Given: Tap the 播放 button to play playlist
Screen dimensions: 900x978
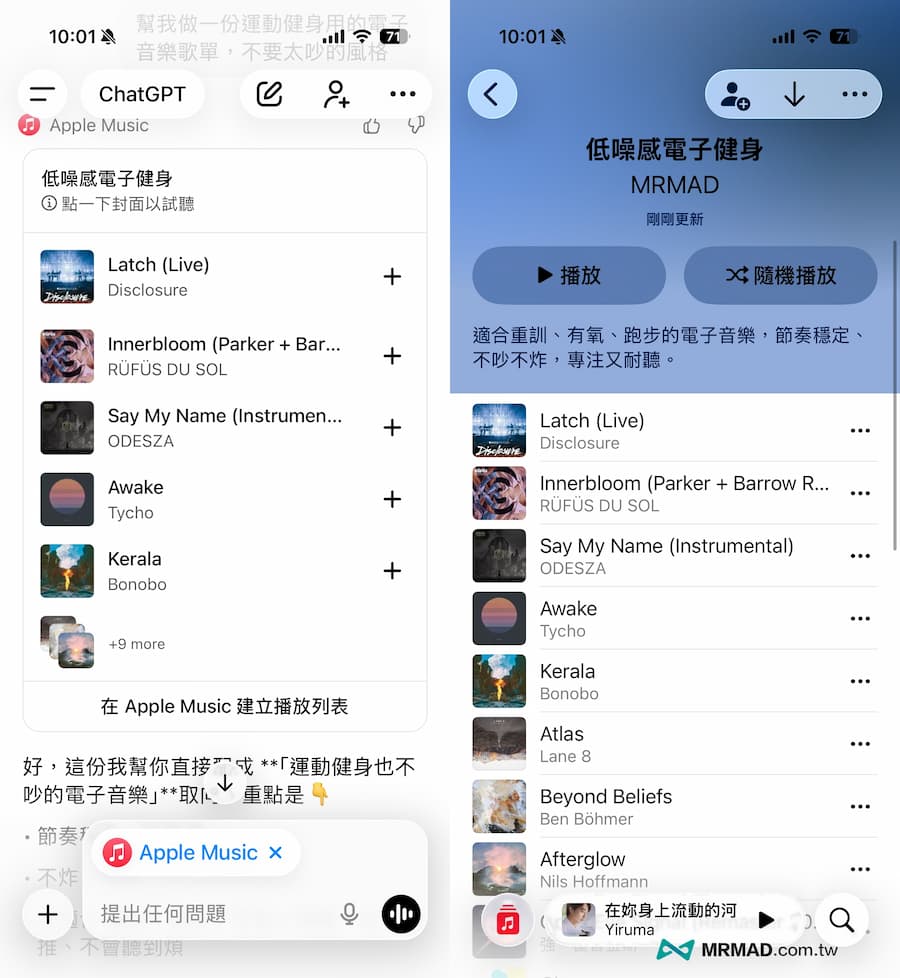Looking at the screenshot, I should [x=568, y=276].
